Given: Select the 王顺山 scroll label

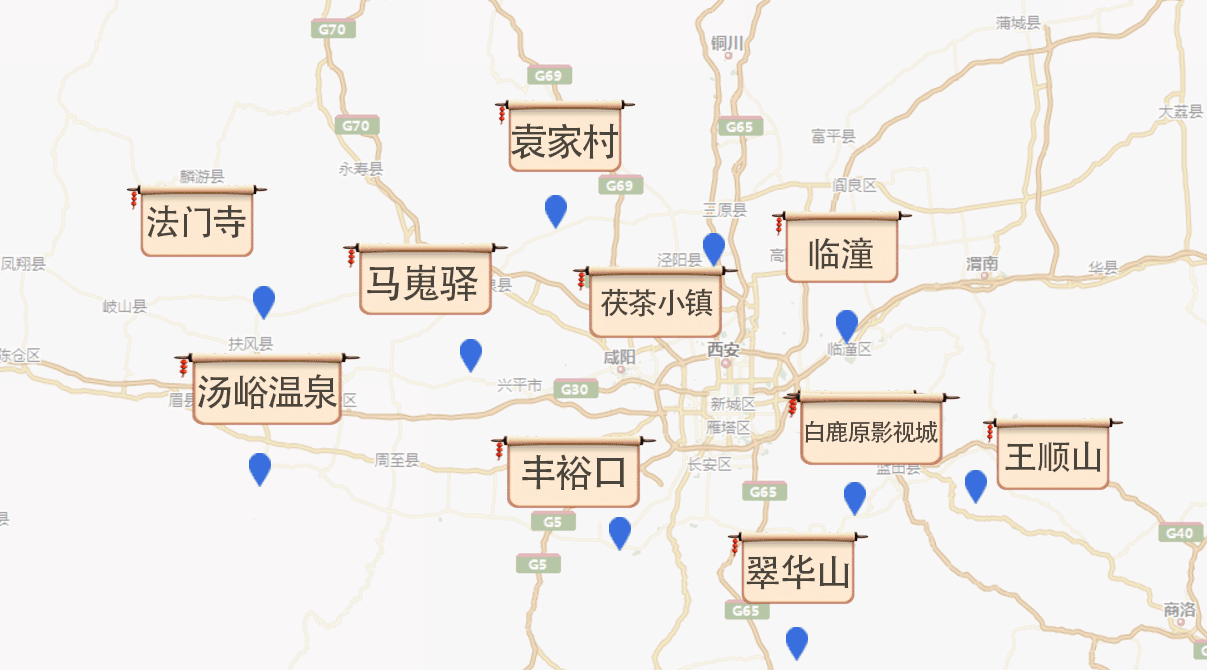Looking at the screenshot, I should tap(1053, 458).
